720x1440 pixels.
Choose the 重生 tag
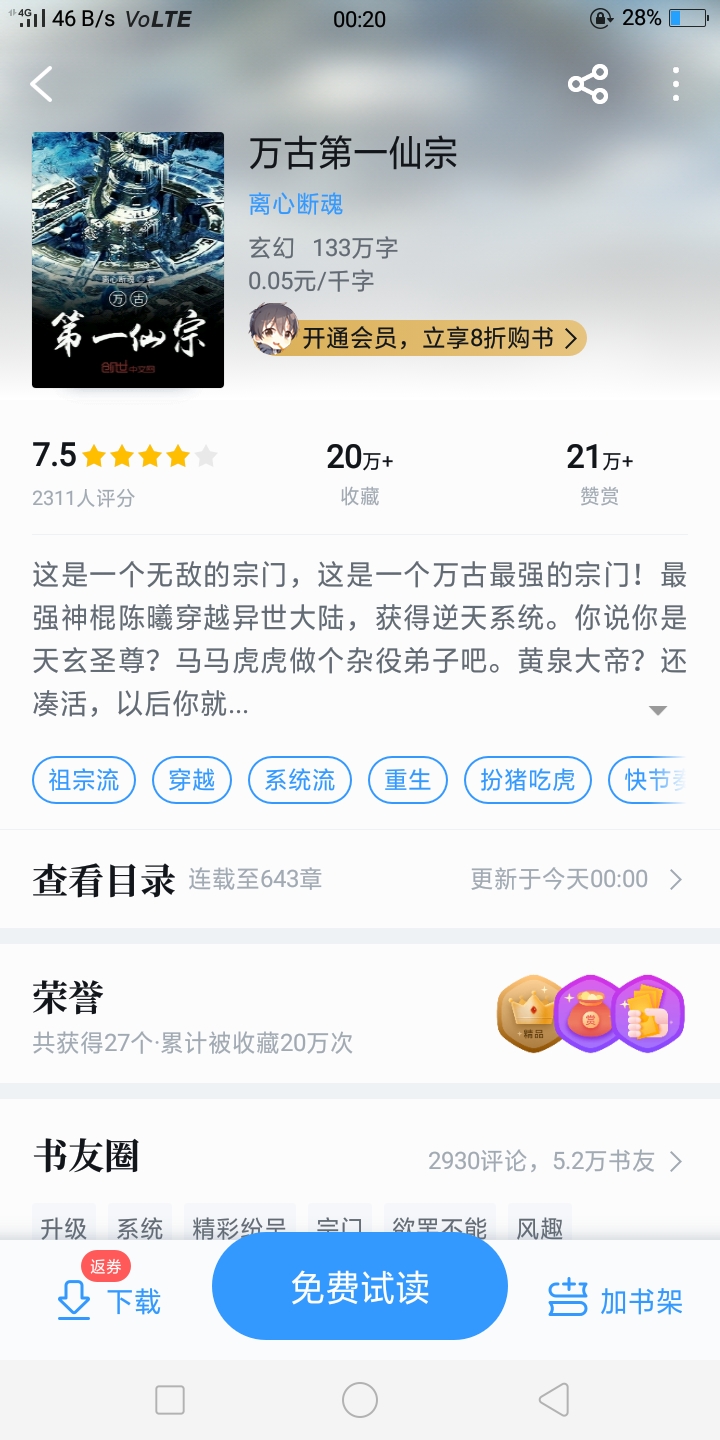(408, 780)
